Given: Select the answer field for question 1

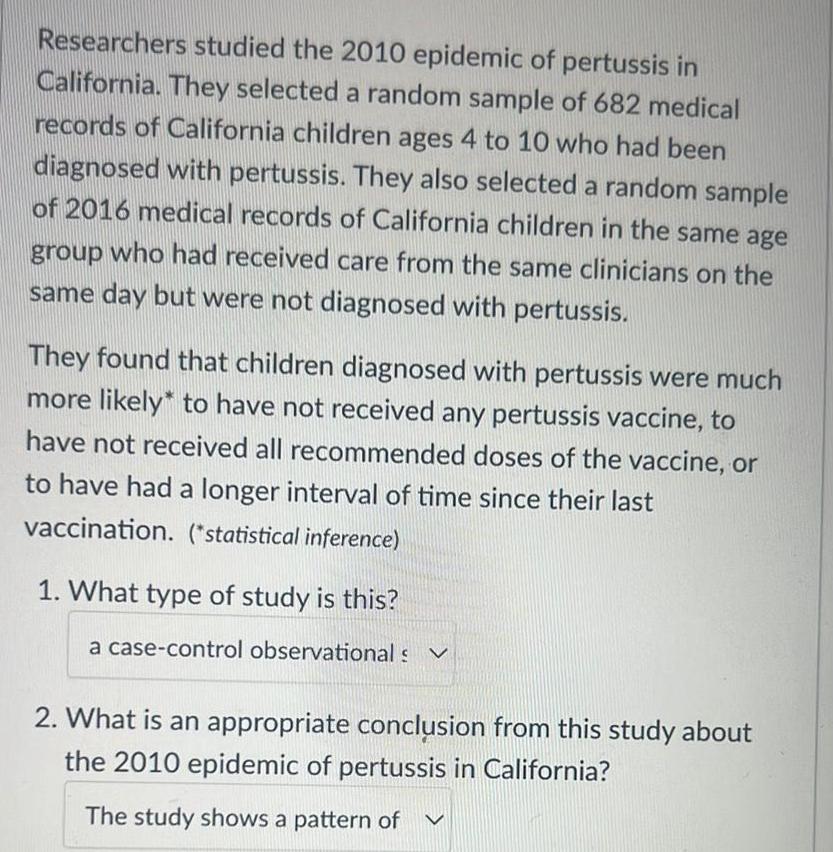Looking at the screenshot, I should point(260,650).
